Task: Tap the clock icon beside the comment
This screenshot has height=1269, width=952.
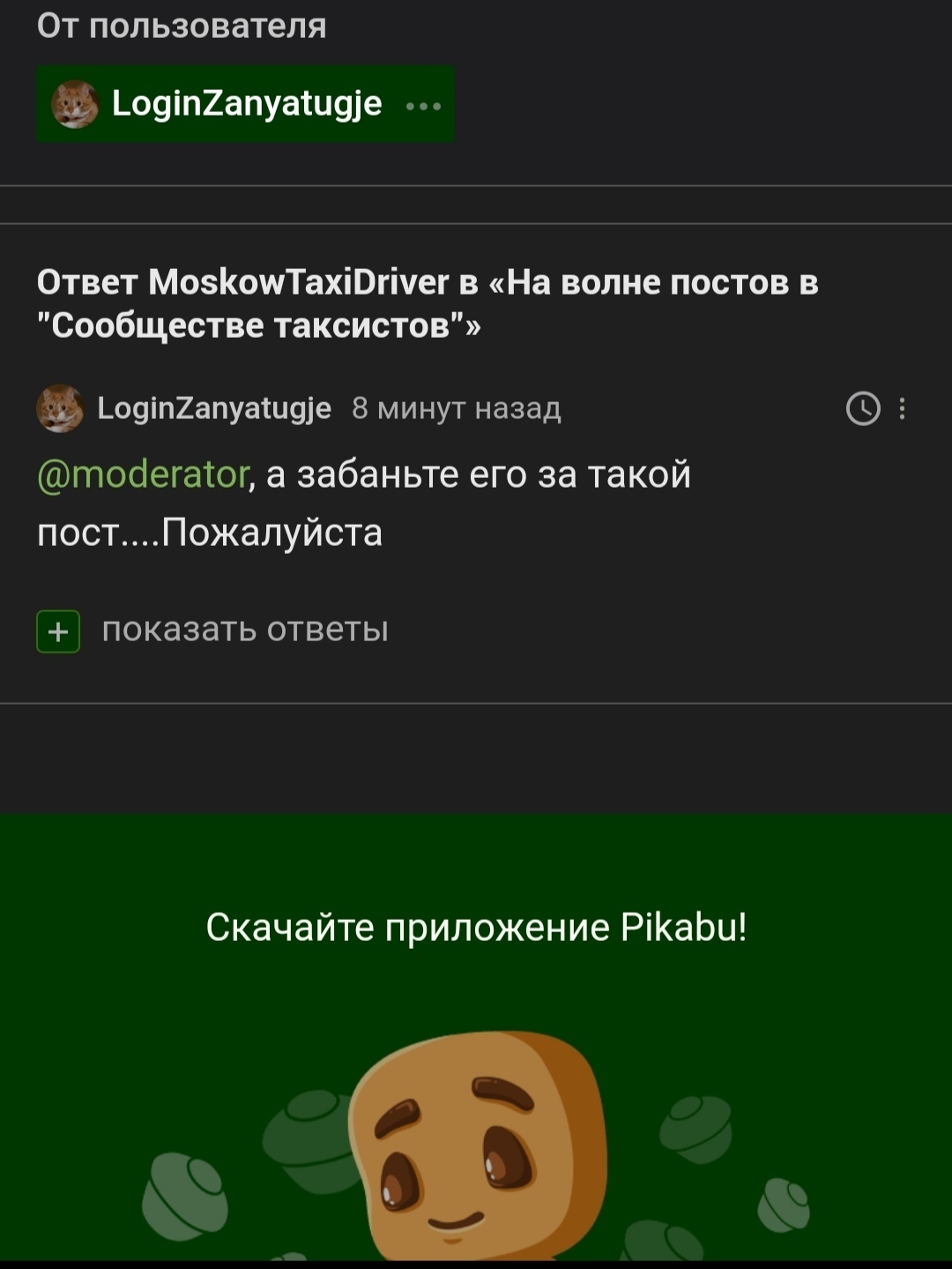Action: [863, 409]
